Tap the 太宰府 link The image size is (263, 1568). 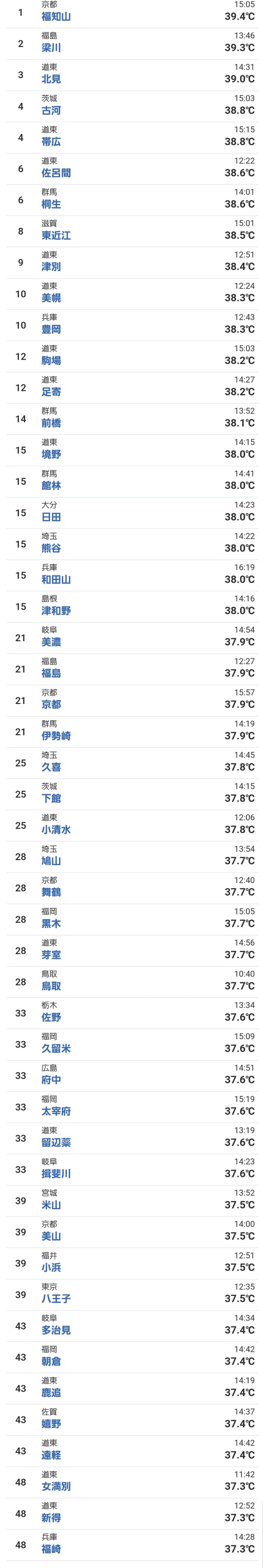[56, 1111]
